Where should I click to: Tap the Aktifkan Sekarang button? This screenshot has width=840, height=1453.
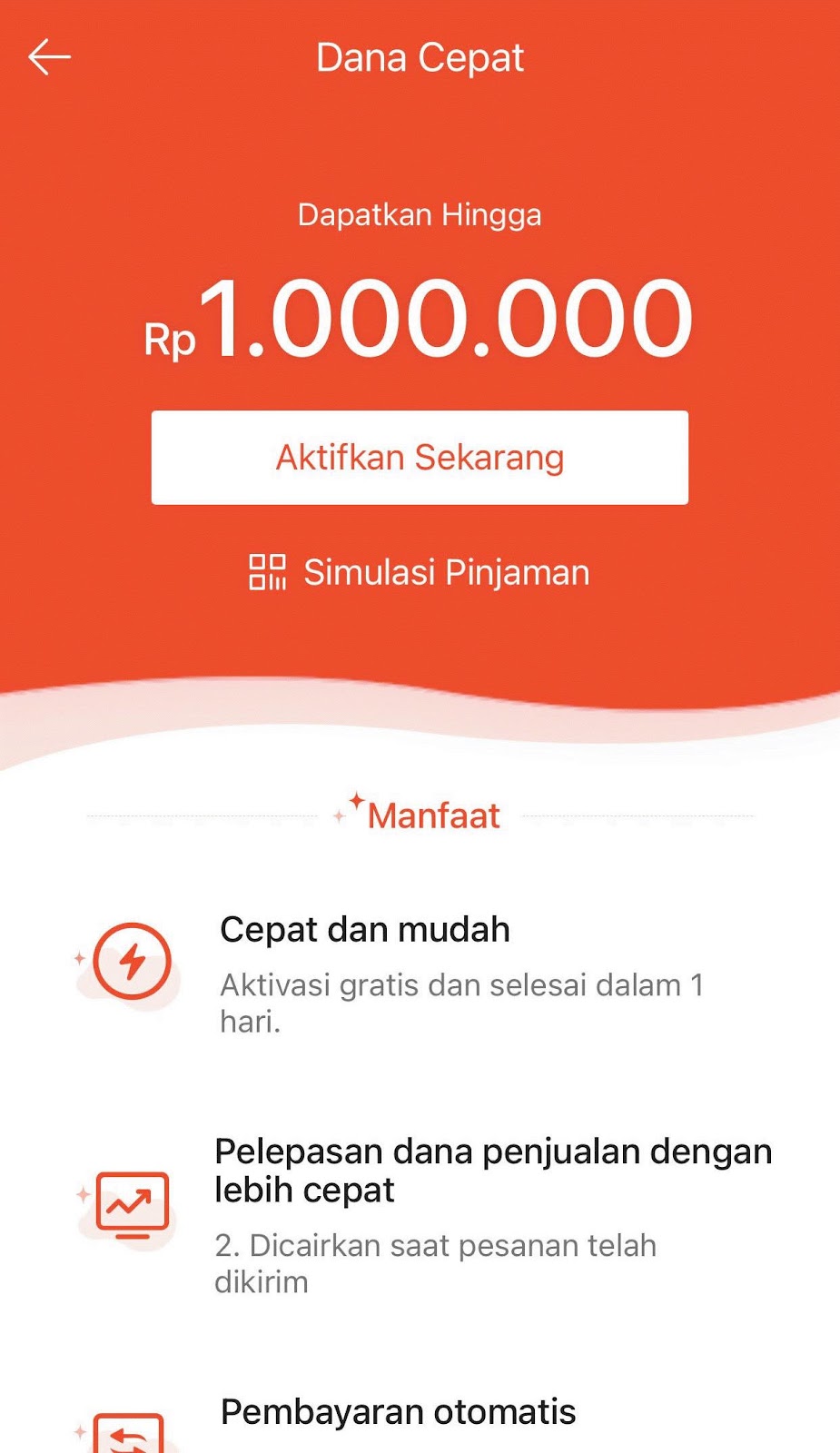click(420, 458)
